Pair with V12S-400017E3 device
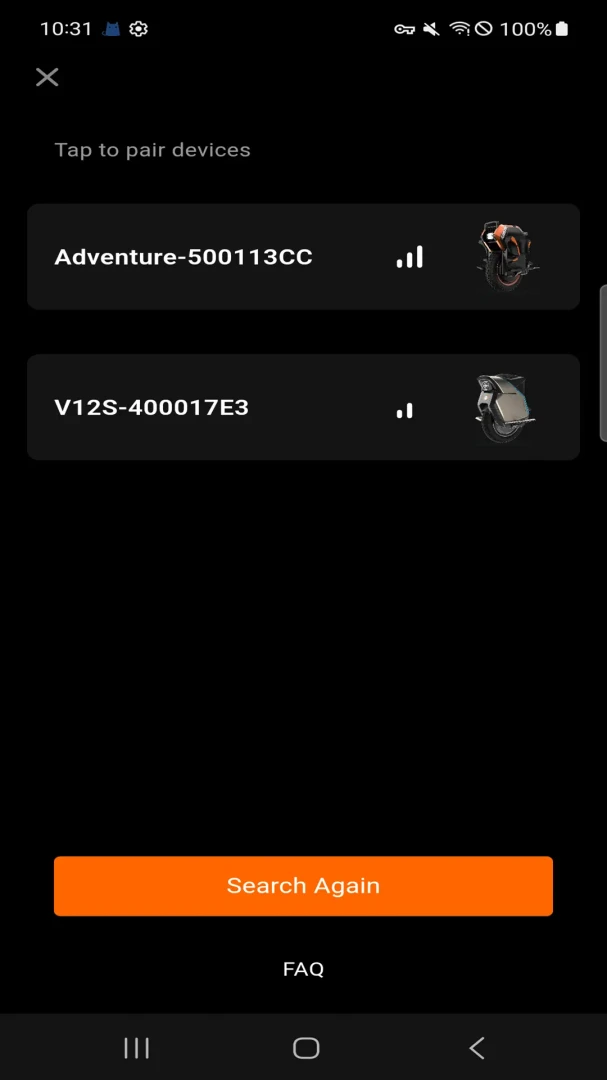Image resolution: width=607 pixels, height=1080 pixels. [303, 407]
